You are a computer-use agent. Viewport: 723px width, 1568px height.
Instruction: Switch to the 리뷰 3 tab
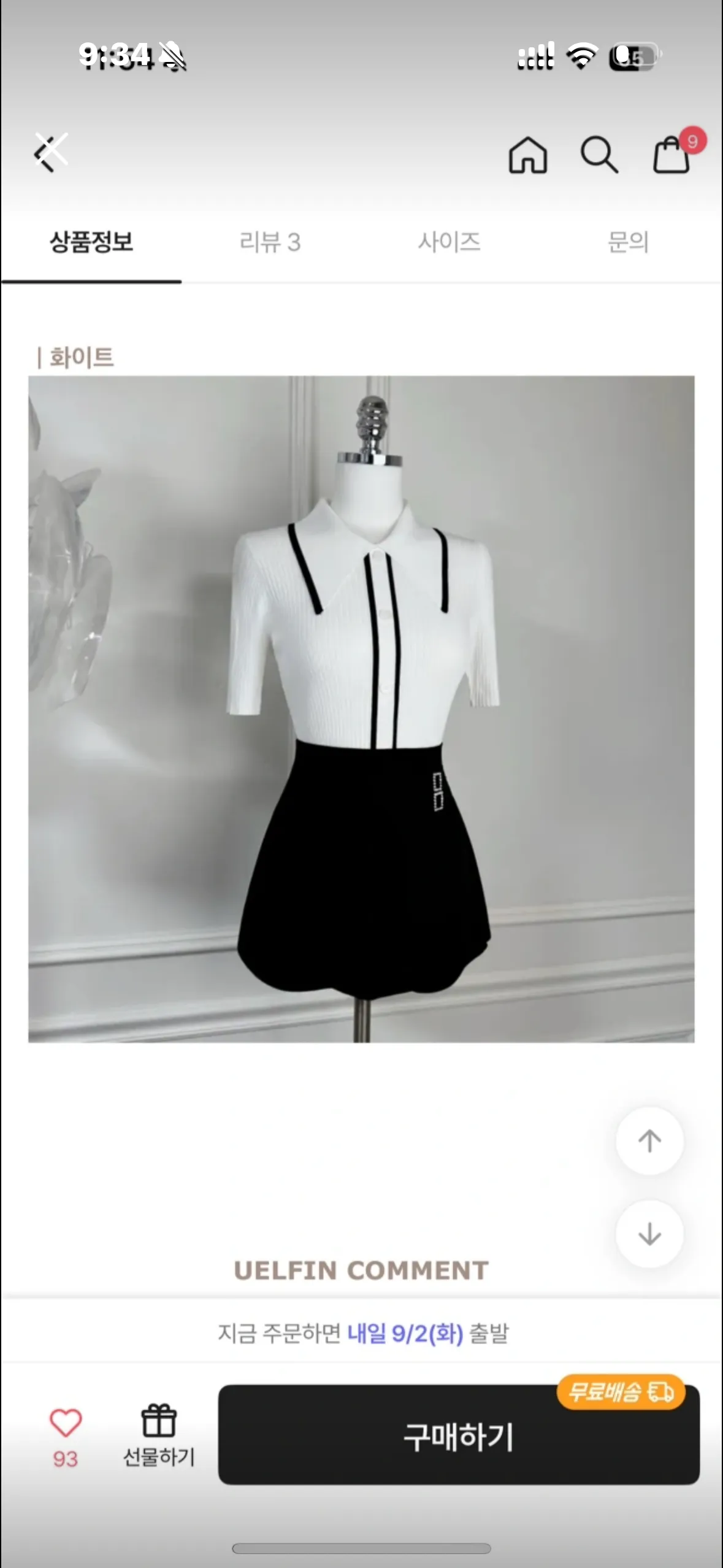click(x=270, y=242)
